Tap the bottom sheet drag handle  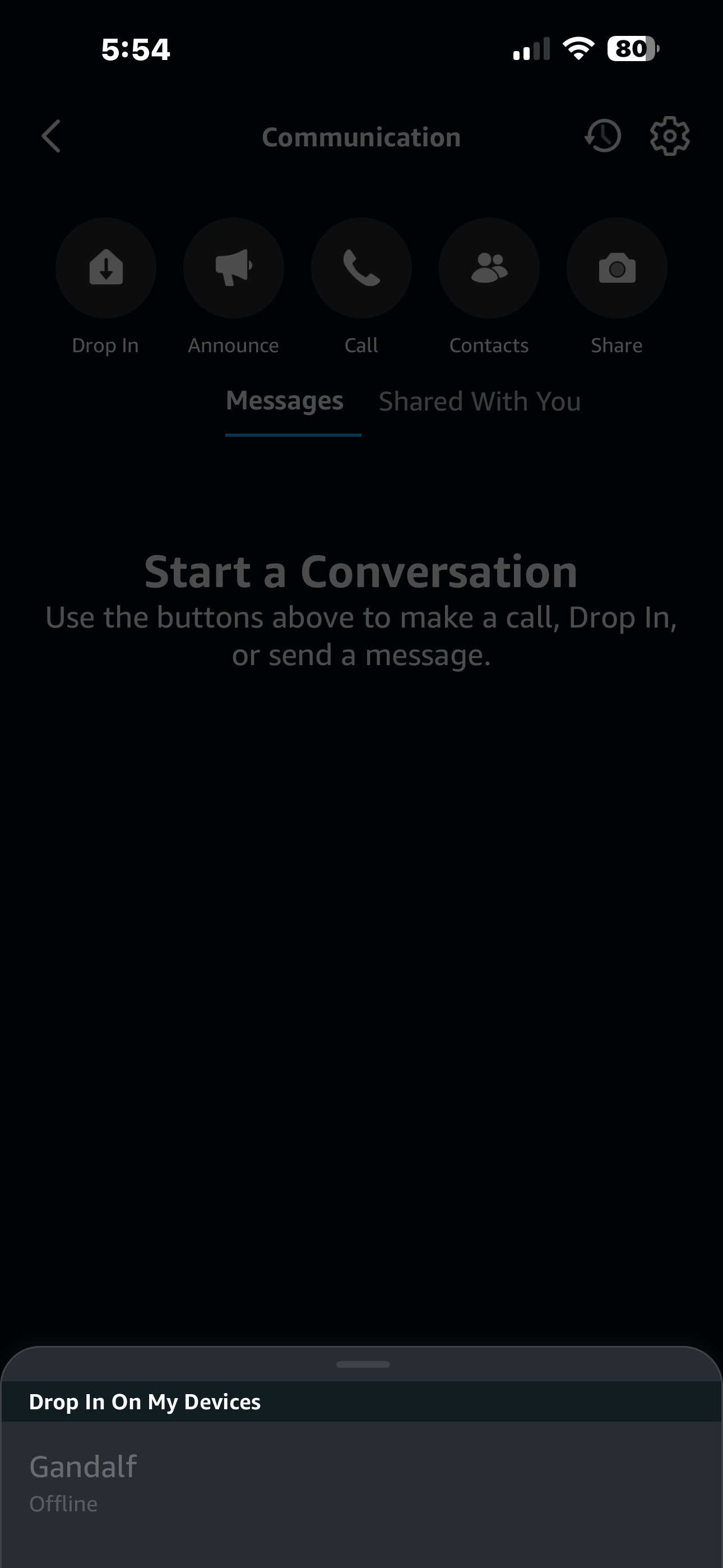click(x=363, y=1364)
